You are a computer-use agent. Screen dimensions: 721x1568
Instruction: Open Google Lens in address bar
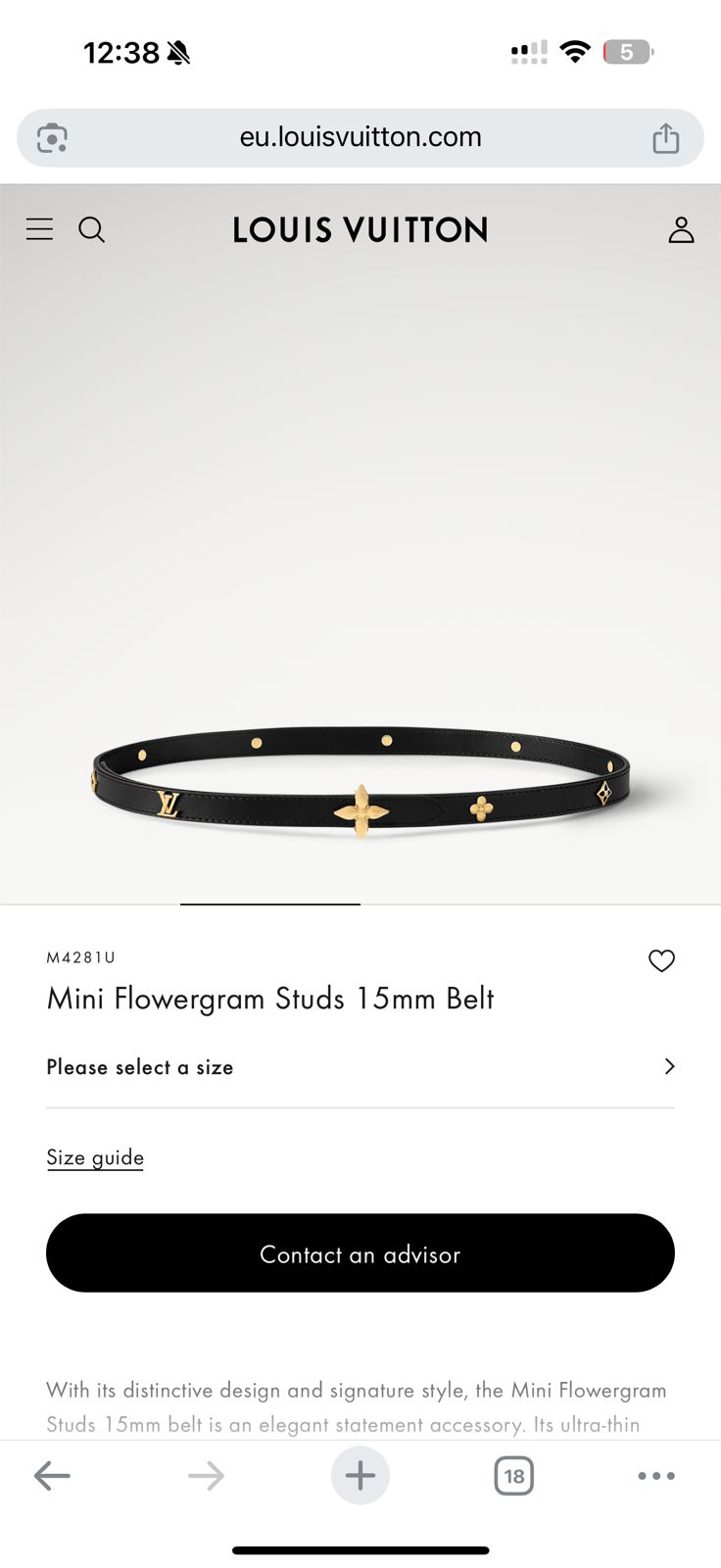(x=53, y=138)
